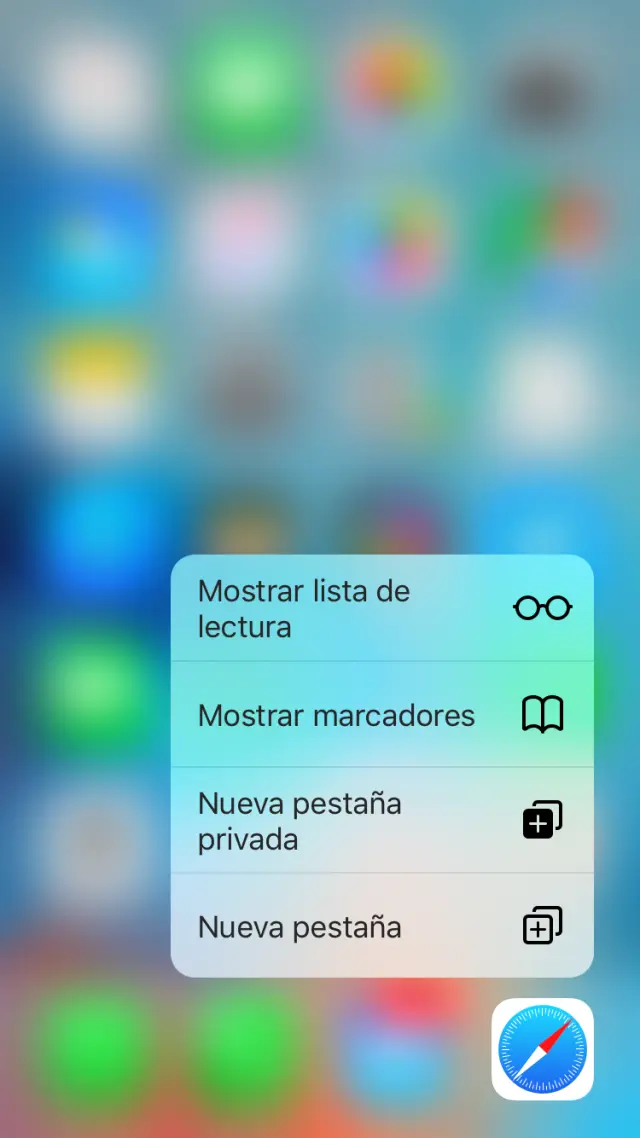Tap the plain Nueva pestaña option

pos(381,927)
